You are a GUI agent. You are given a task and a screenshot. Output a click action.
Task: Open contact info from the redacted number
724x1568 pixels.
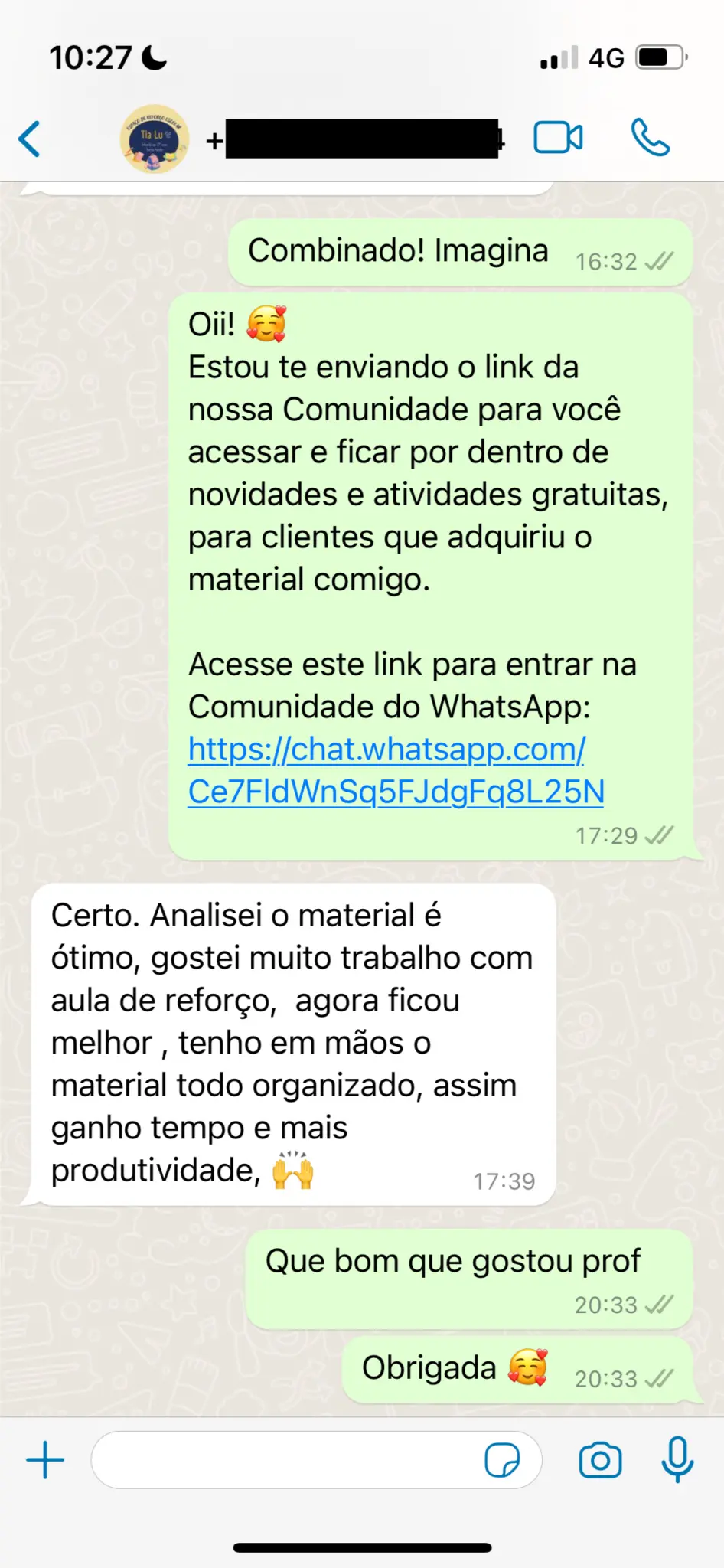coord(360,139)
